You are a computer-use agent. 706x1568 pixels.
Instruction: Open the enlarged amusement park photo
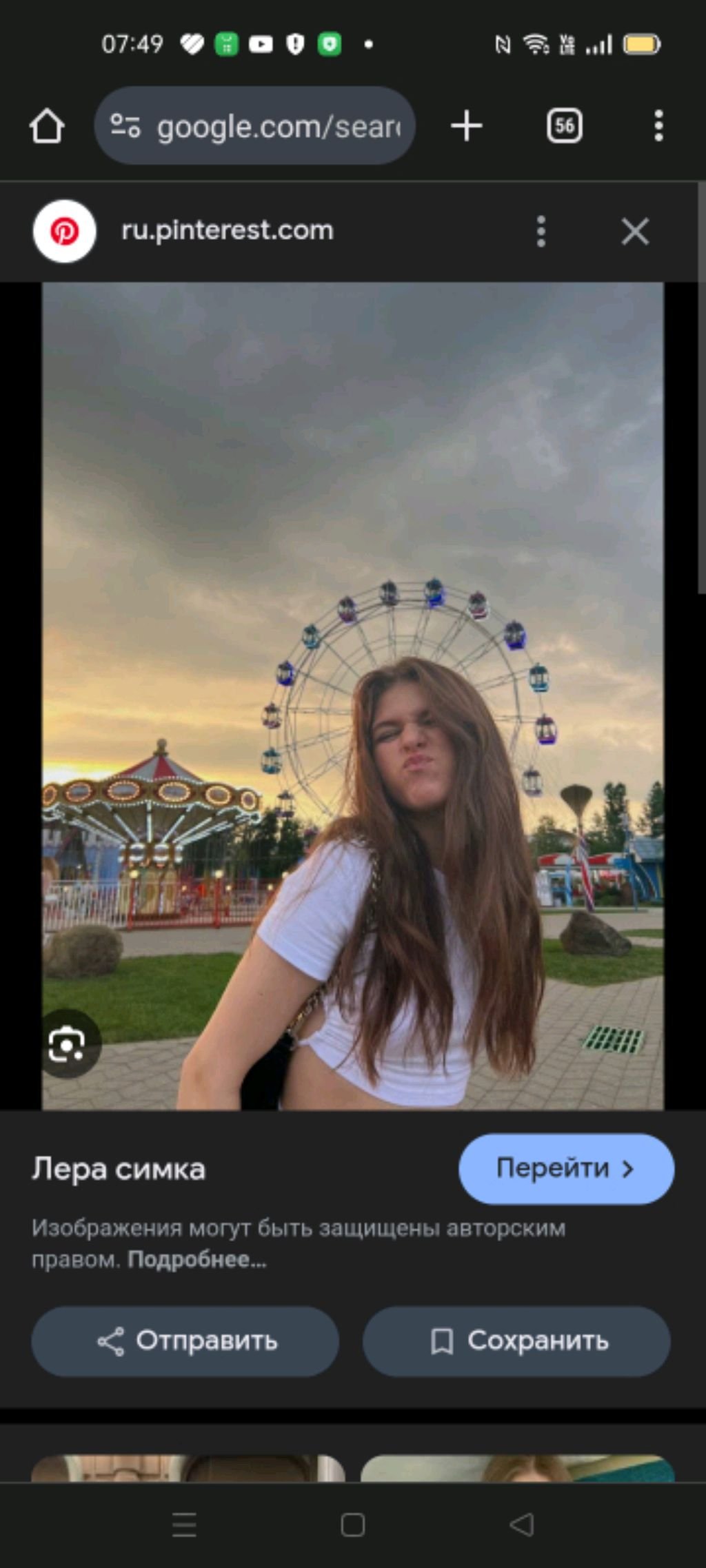click(353, 696)
